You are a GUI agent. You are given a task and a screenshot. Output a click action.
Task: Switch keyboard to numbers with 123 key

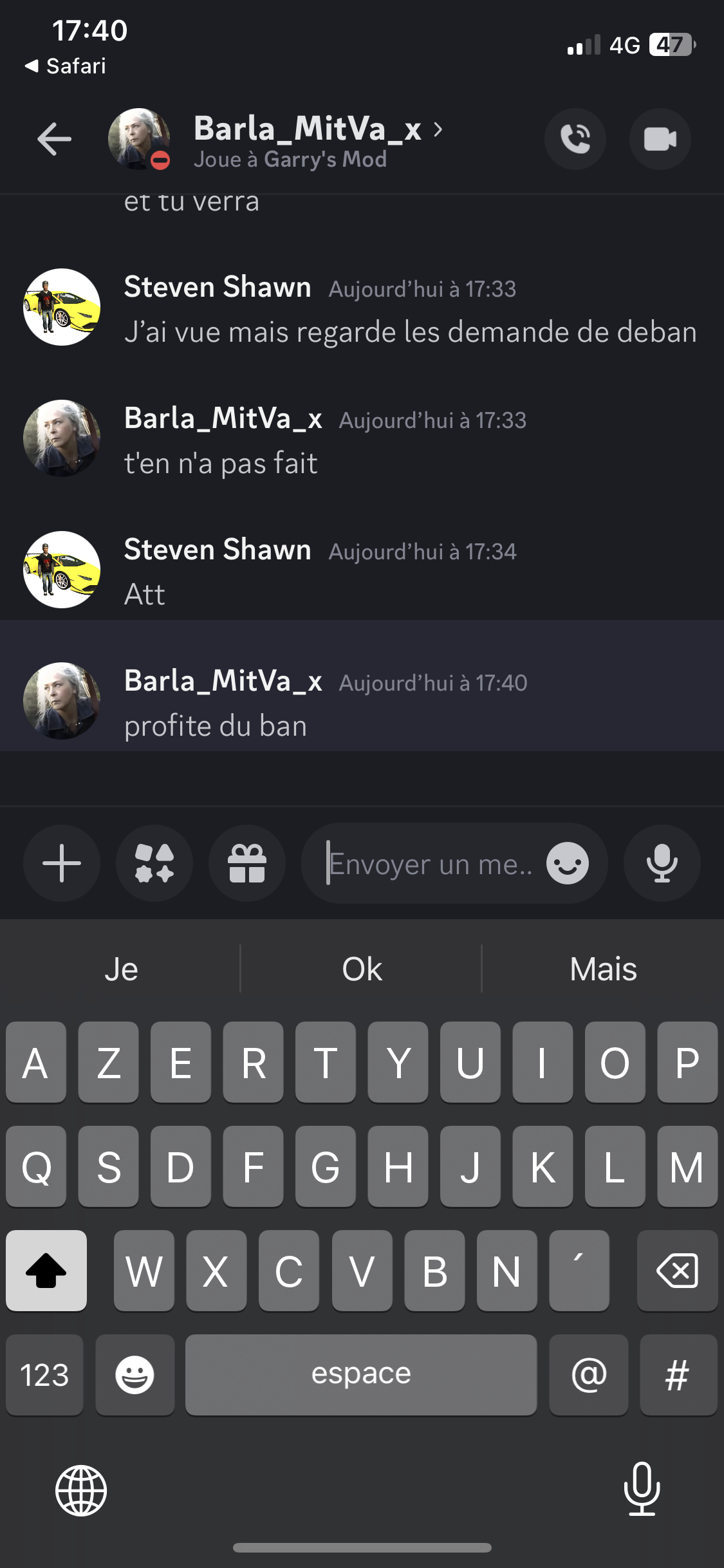pos(44,1375)
